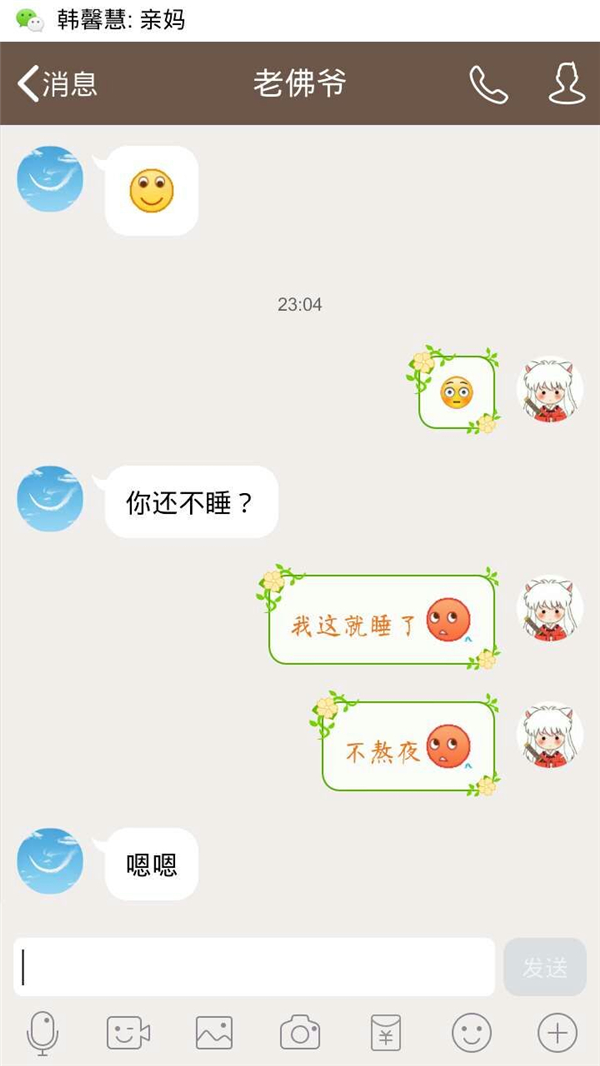Focus the message text input field
Viewport: 600px width, 1066px height.
point(254,967)
